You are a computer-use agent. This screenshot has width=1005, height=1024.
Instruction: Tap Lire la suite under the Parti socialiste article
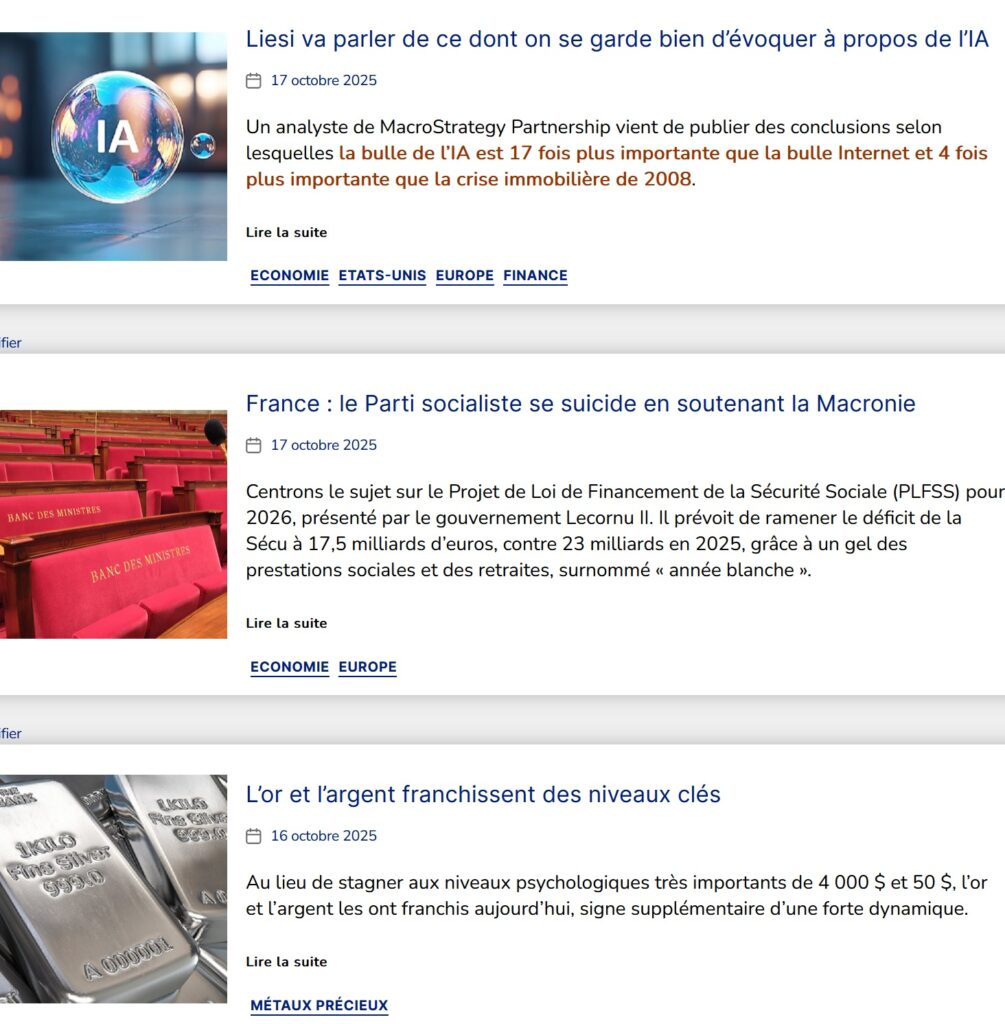click(286, 623)
